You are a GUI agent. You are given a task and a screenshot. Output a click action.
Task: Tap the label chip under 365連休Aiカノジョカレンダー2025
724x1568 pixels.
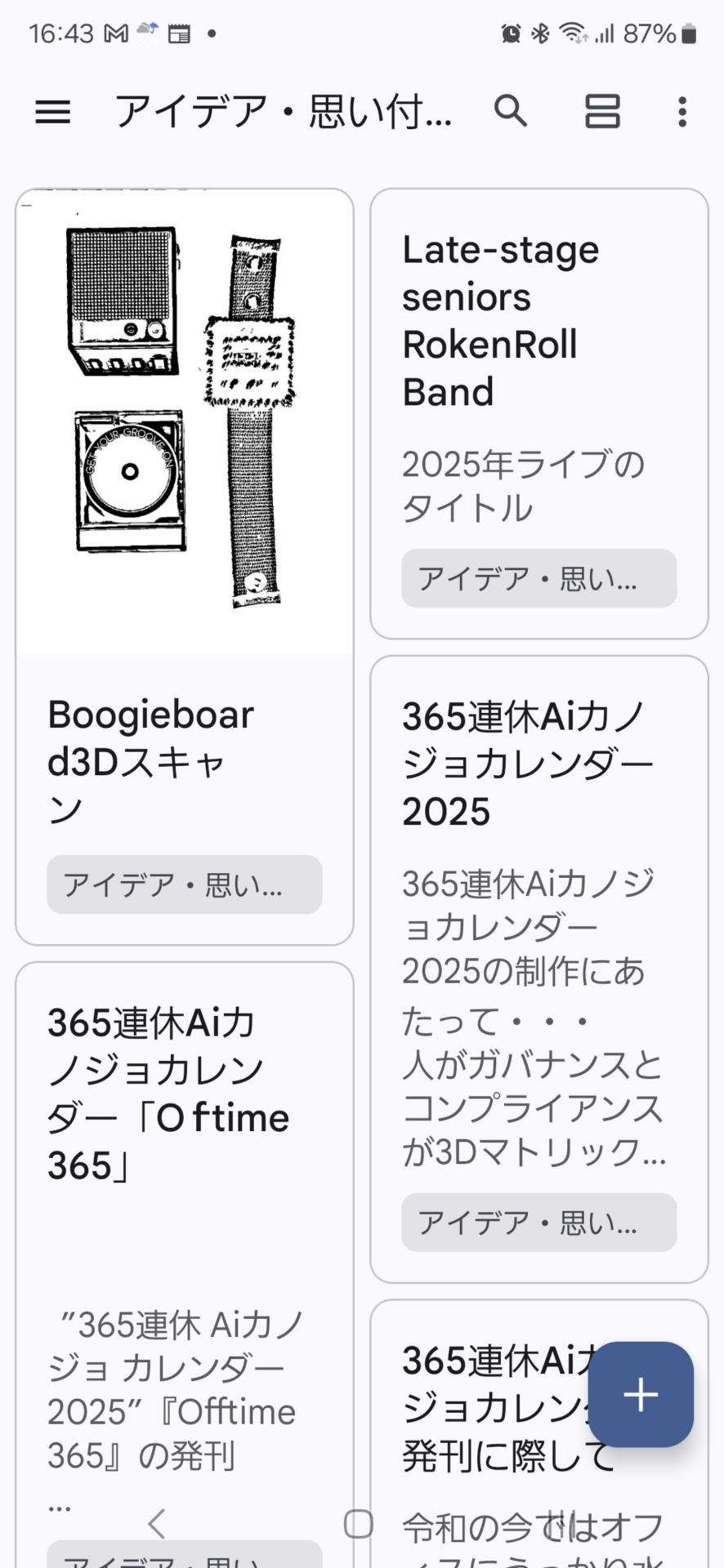[x=539, y=1222]
